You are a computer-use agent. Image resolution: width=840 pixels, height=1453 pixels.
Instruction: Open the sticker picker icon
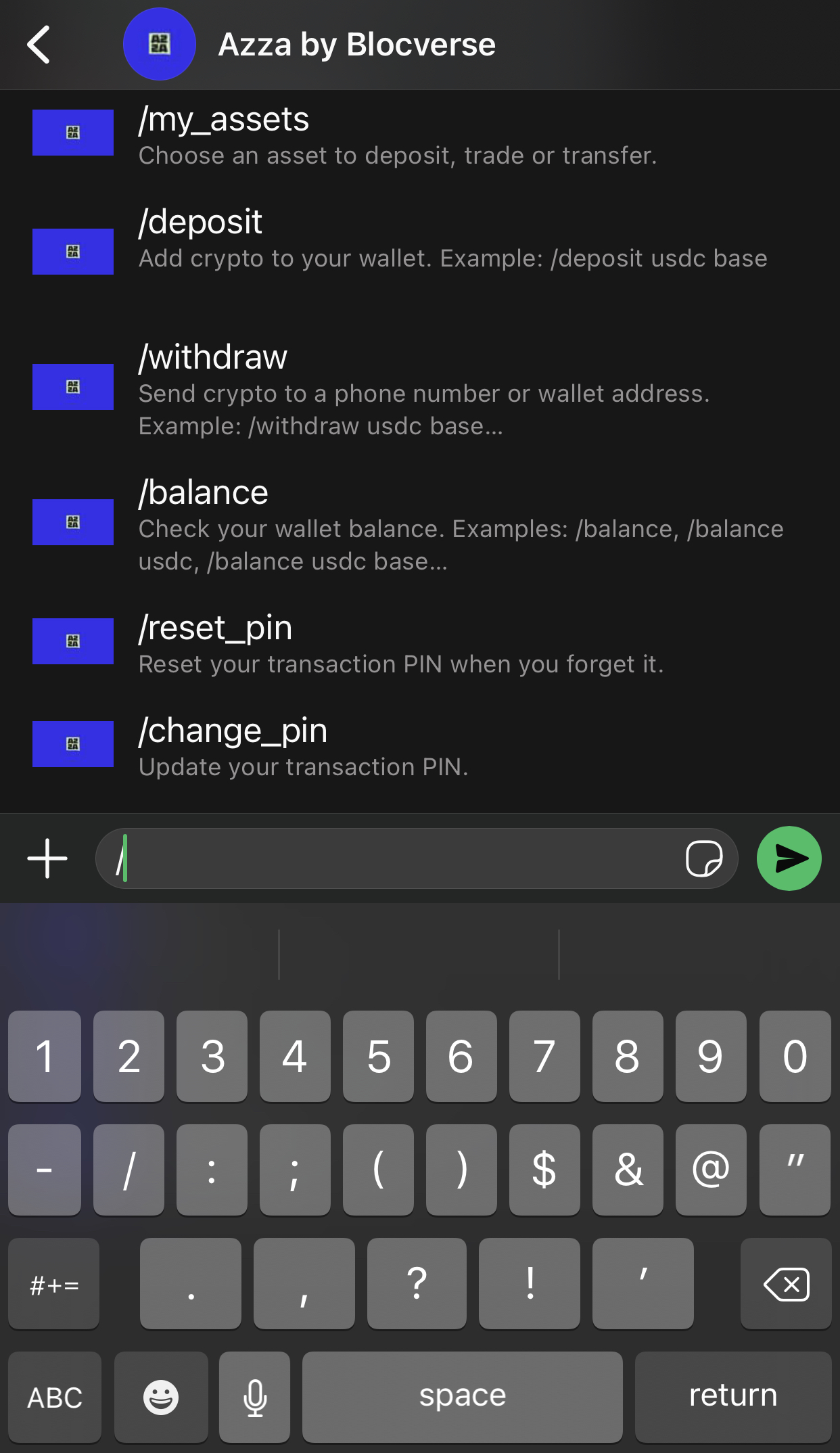[x=703, y=858]
